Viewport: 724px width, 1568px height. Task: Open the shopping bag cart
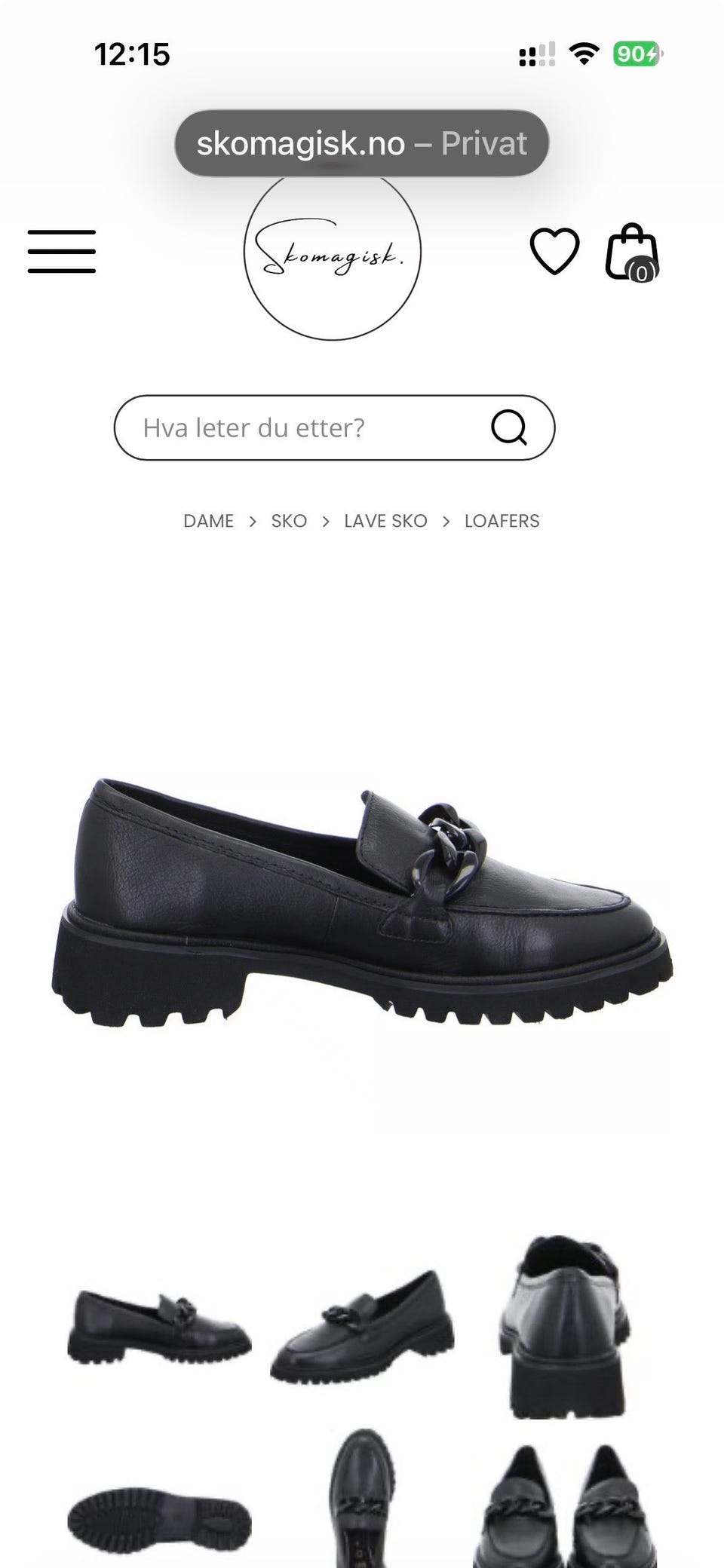(633, 253)
